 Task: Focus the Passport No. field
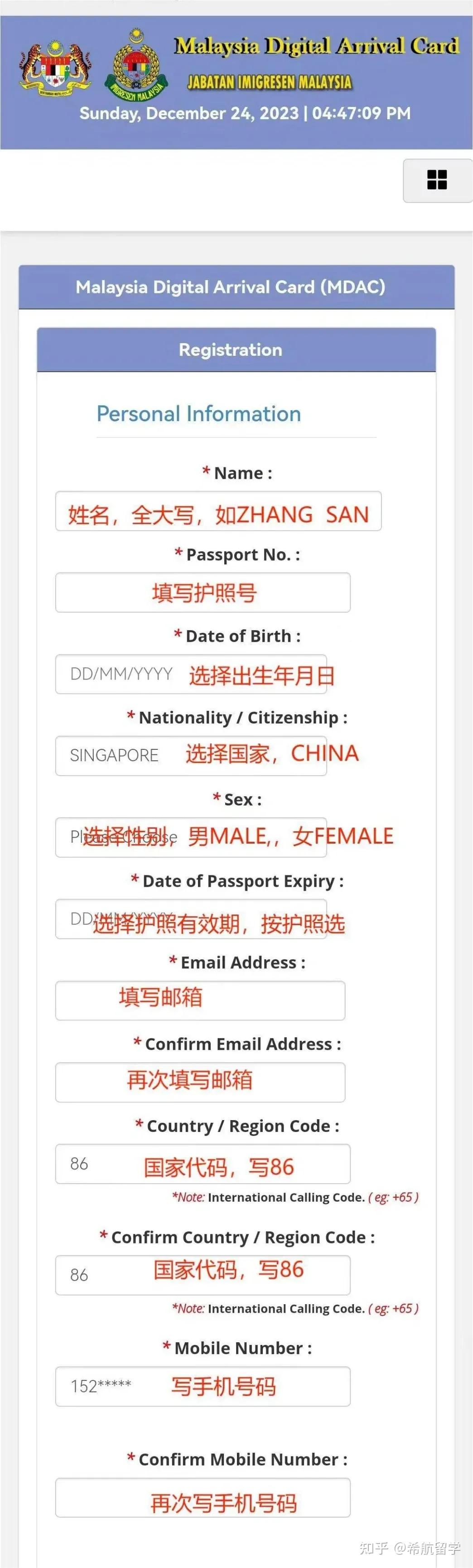click(202, 592)
